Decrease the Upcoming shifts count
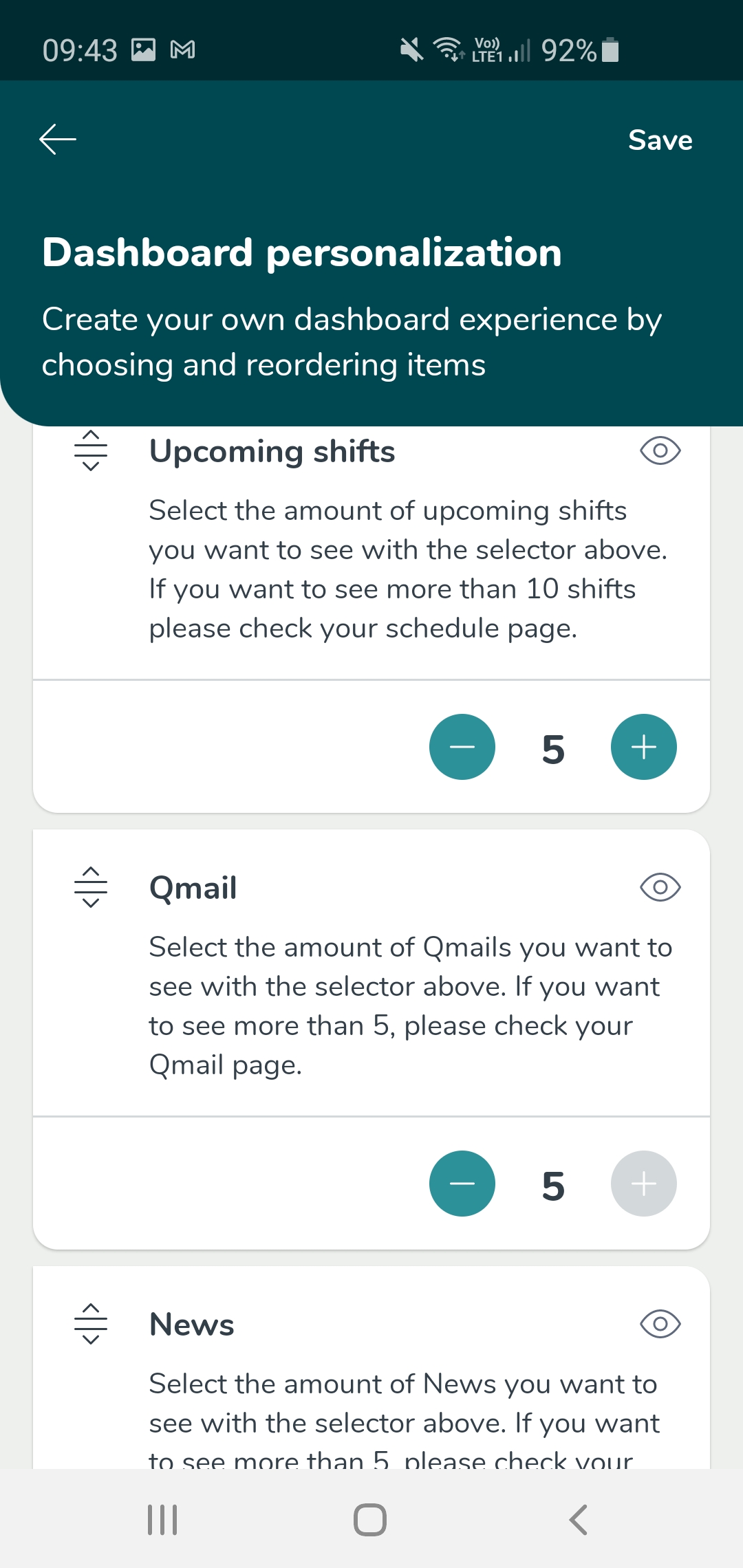 pos(462,747)
